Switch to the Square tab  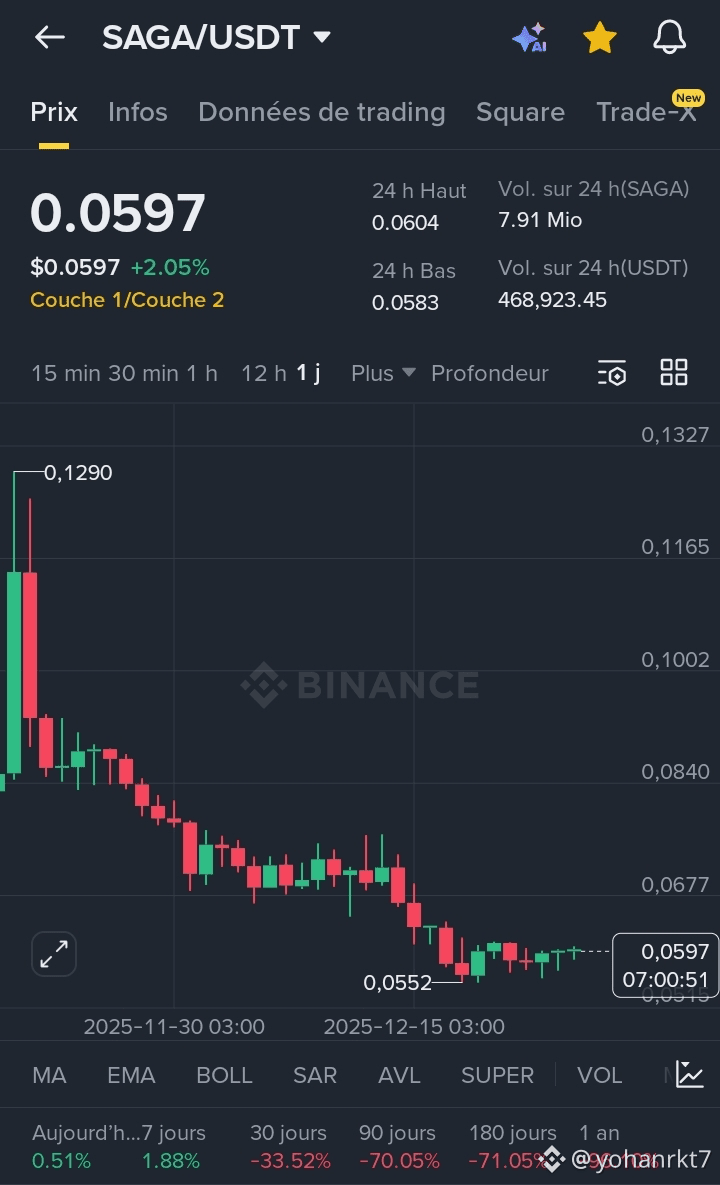tap(520, 112)
